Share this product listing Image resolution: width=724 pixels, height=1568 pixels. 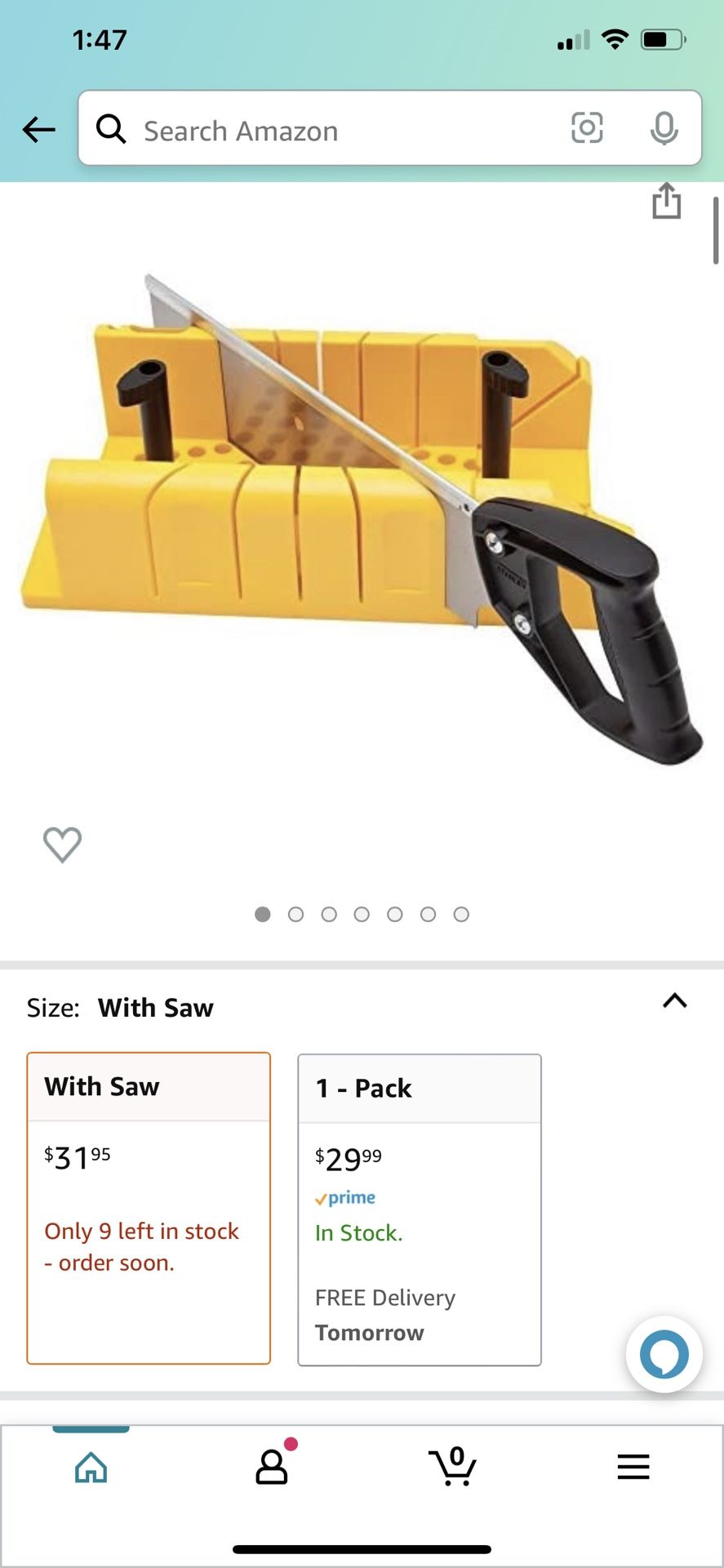click(667, 201)
